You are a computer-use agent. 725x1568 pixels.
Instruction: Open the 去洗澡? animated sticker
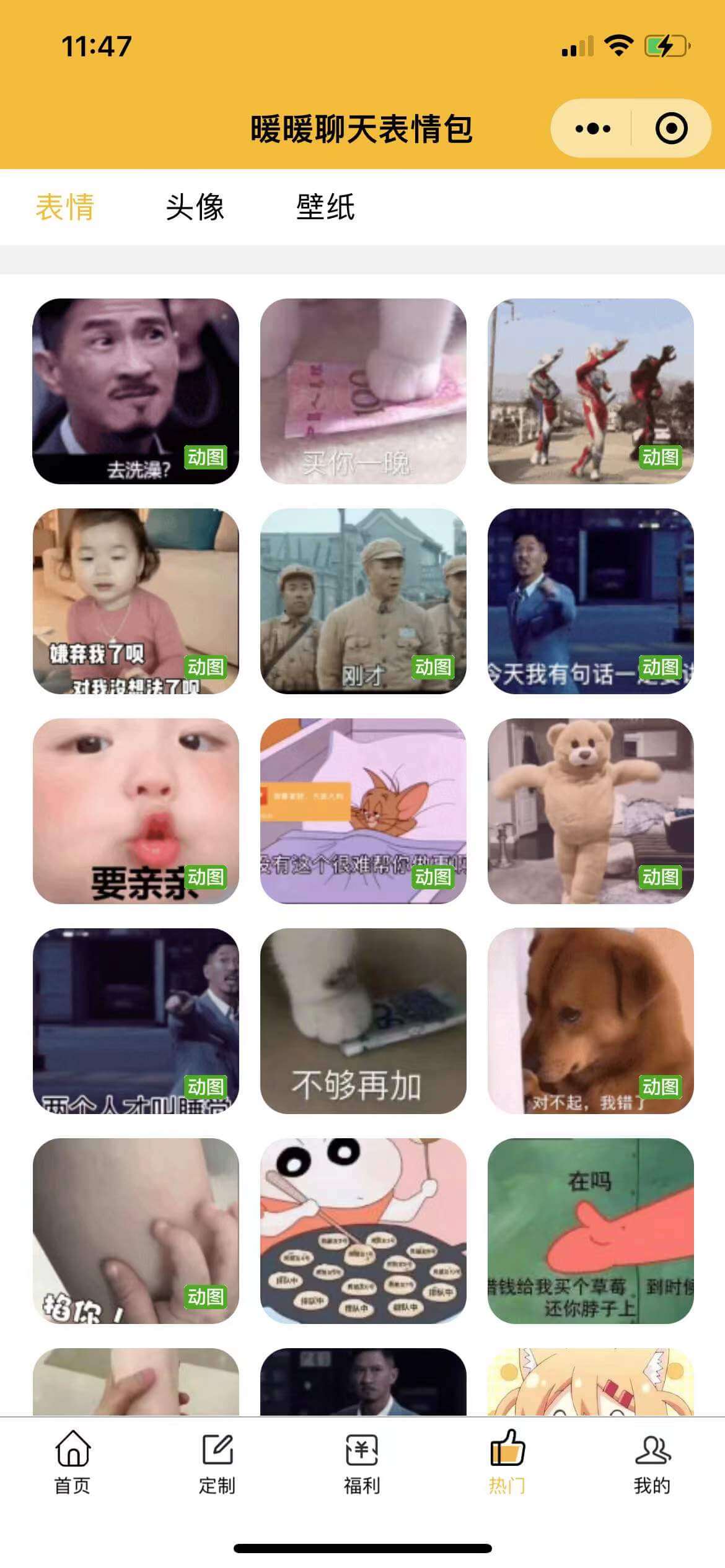click(x=136, y=391)
